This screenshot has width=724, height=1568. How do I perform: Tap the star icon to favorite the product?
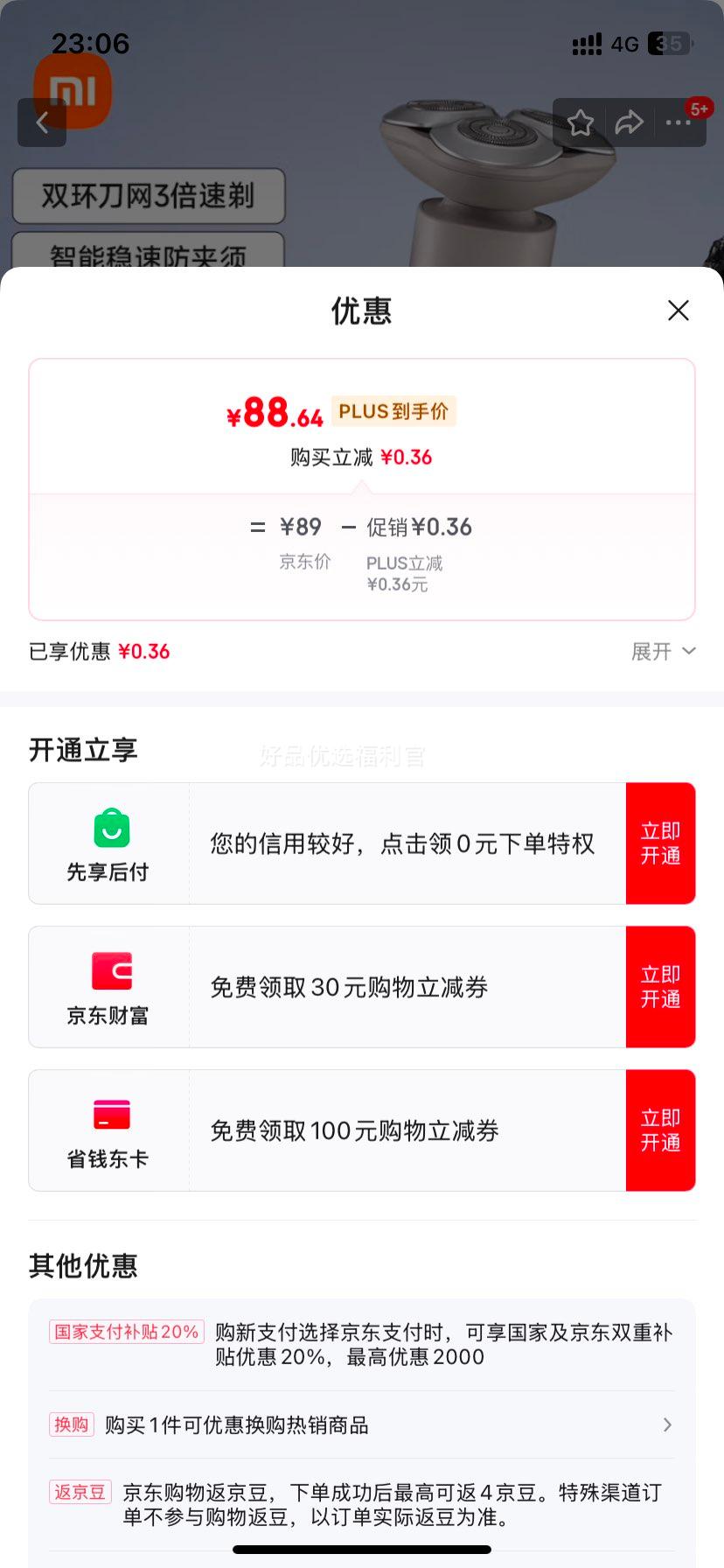[580, 122]
